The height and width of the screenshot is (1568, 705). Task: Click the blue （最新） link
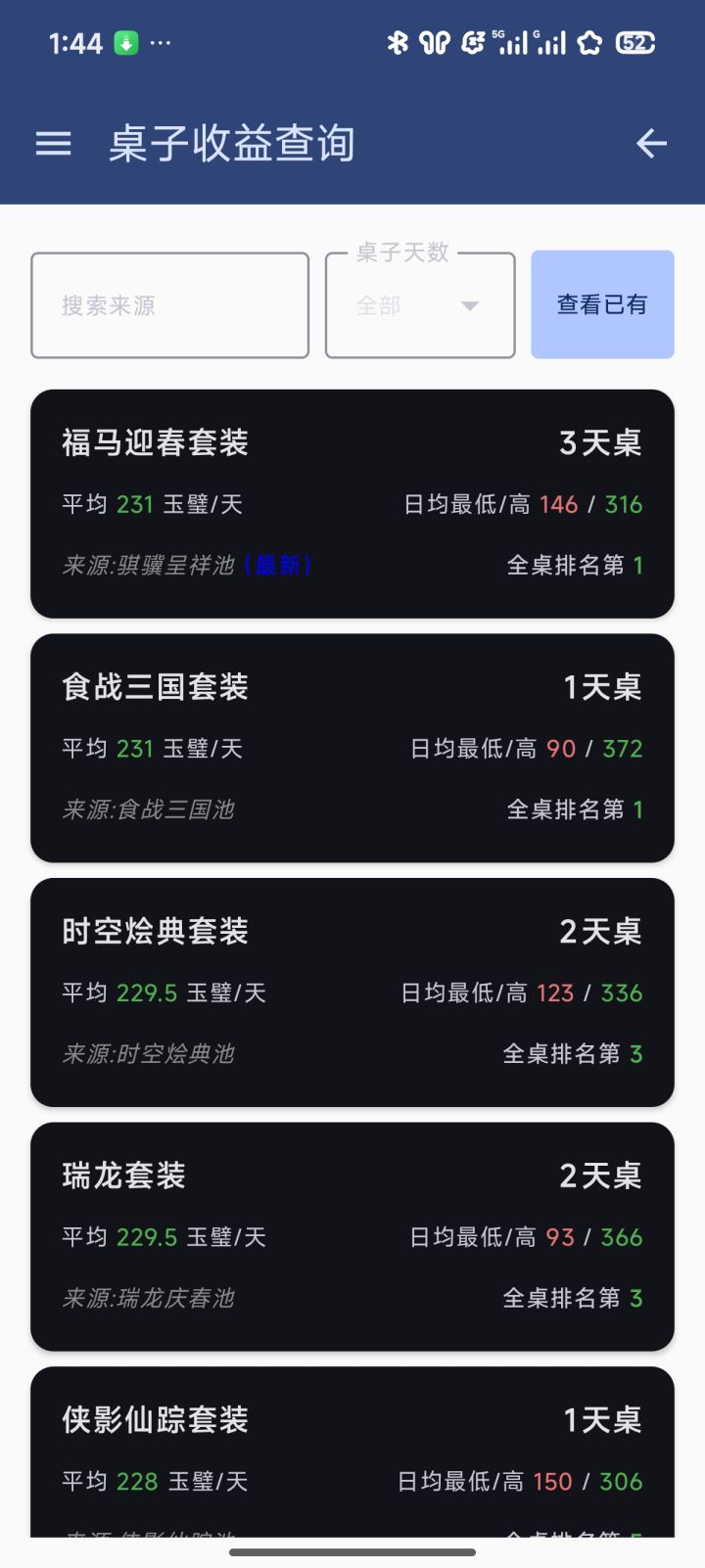(x=279, y=566)
